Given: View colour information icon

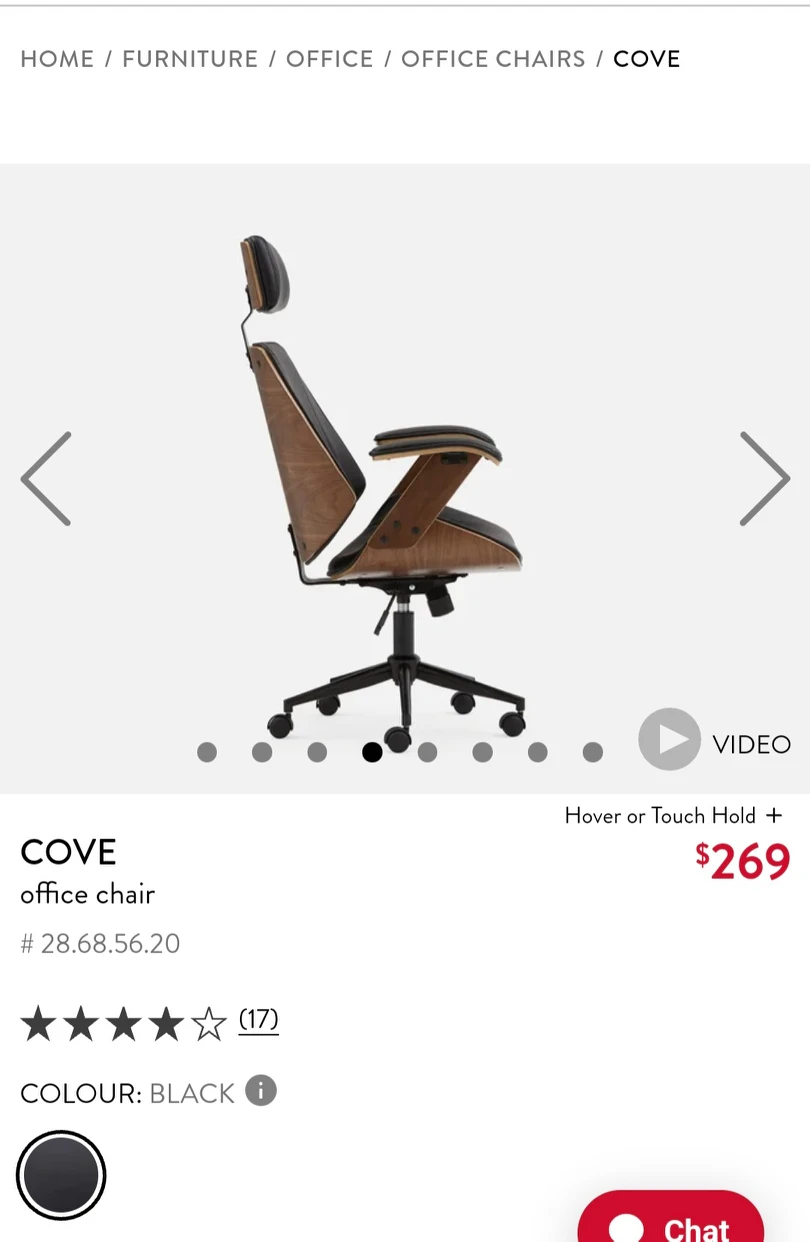Looking at the screenshot, I should click(261, 1090).
